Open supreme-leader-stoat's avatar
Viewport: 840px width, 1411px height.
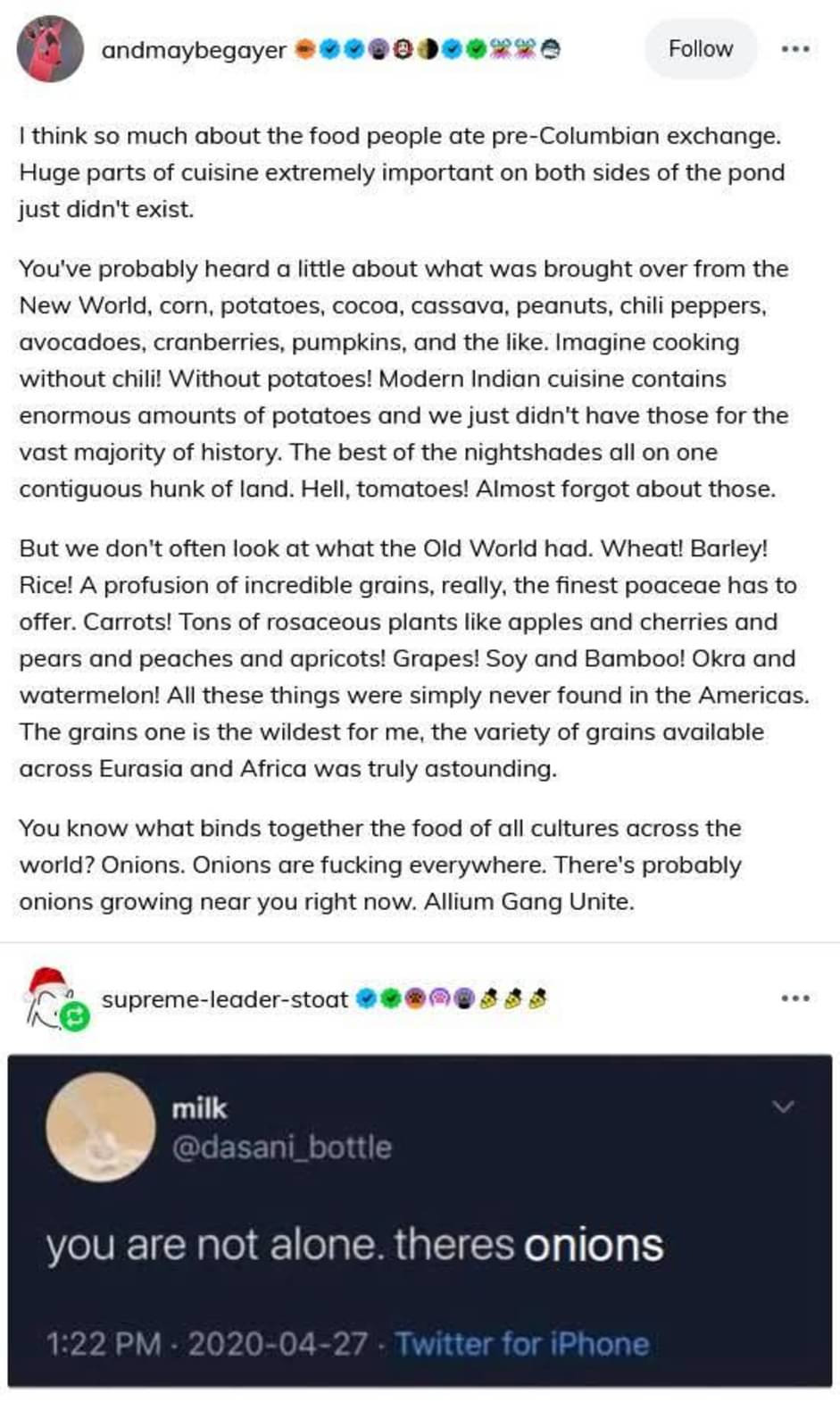55,1000
